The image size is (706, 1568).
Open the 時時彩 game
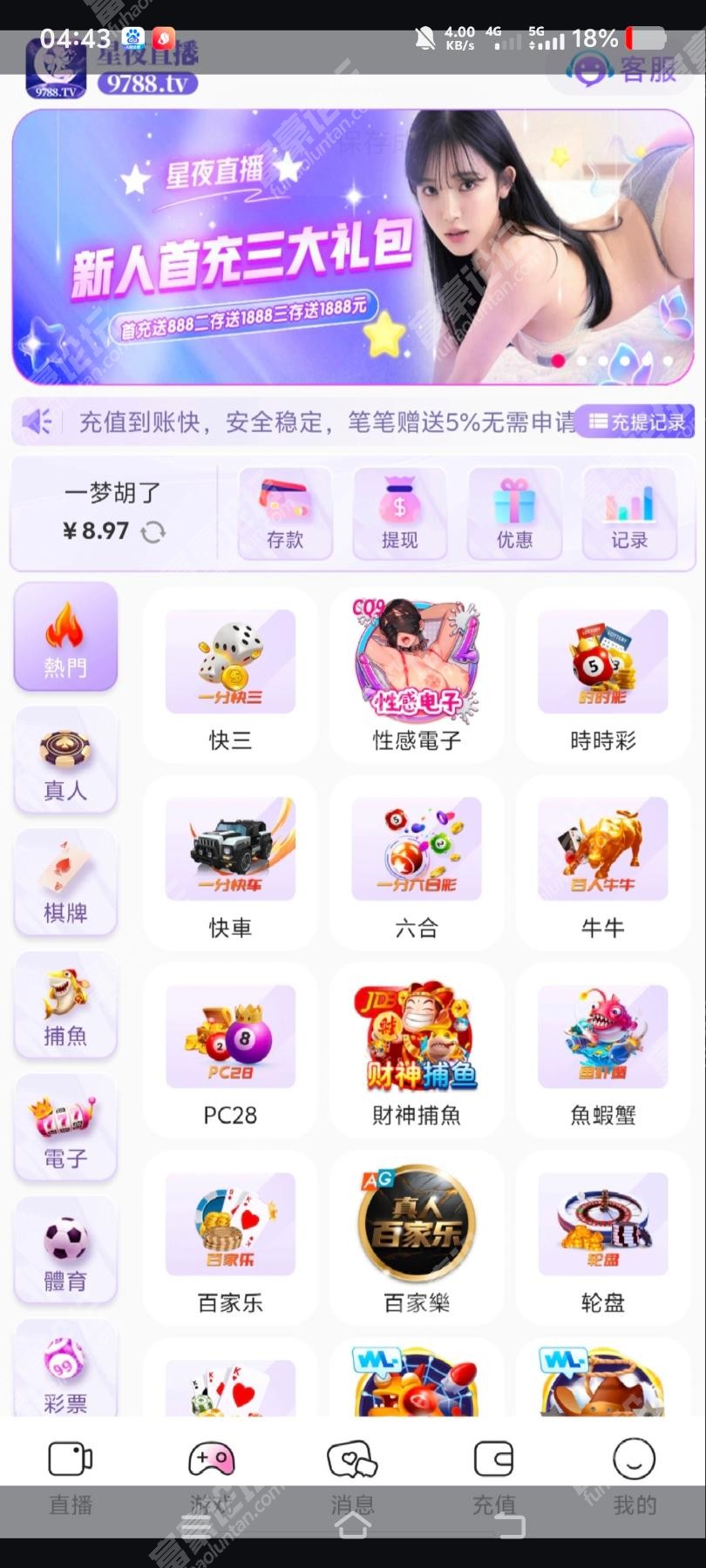tap(602, 677)
